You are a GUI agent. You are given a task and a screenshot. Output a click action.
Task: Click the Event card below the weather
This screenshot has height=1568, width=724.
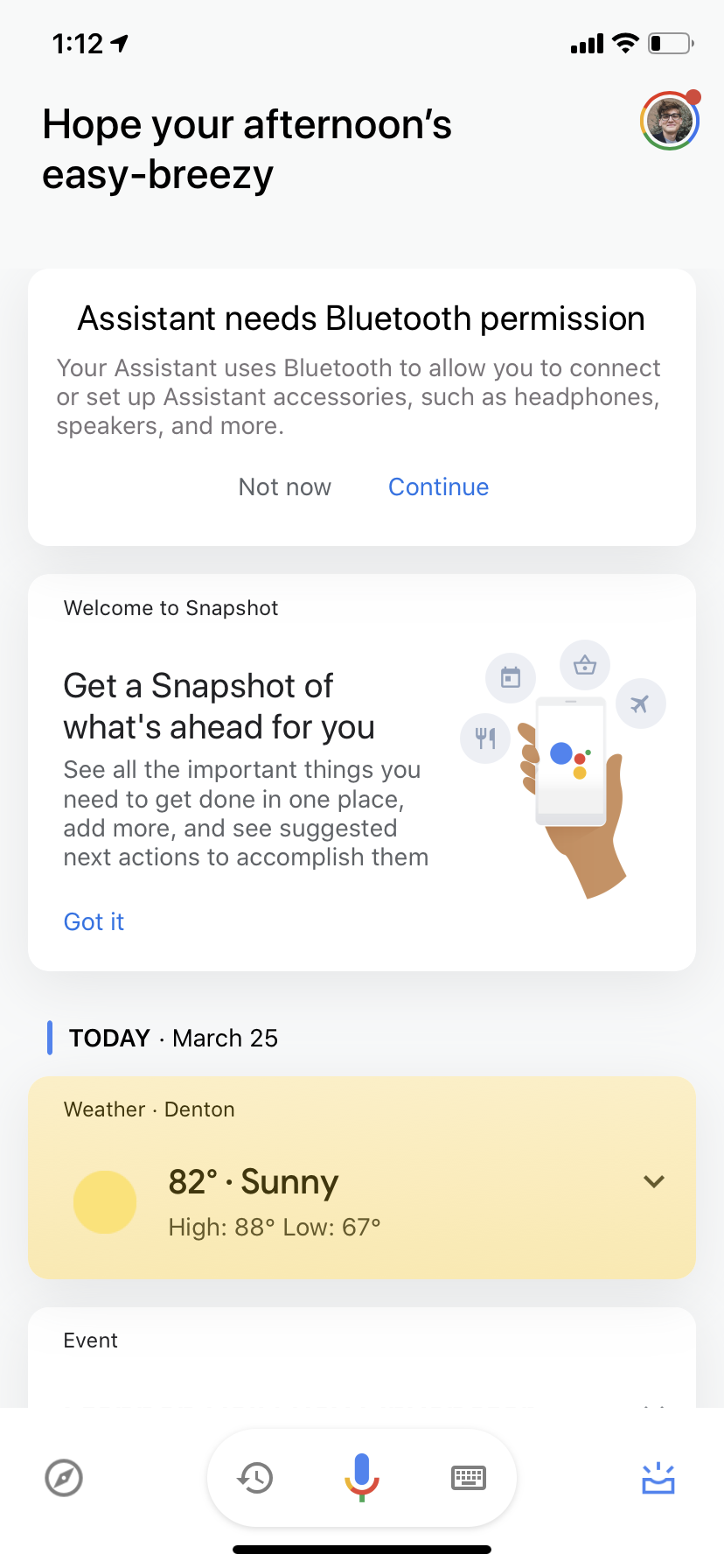coord(361,1352)
